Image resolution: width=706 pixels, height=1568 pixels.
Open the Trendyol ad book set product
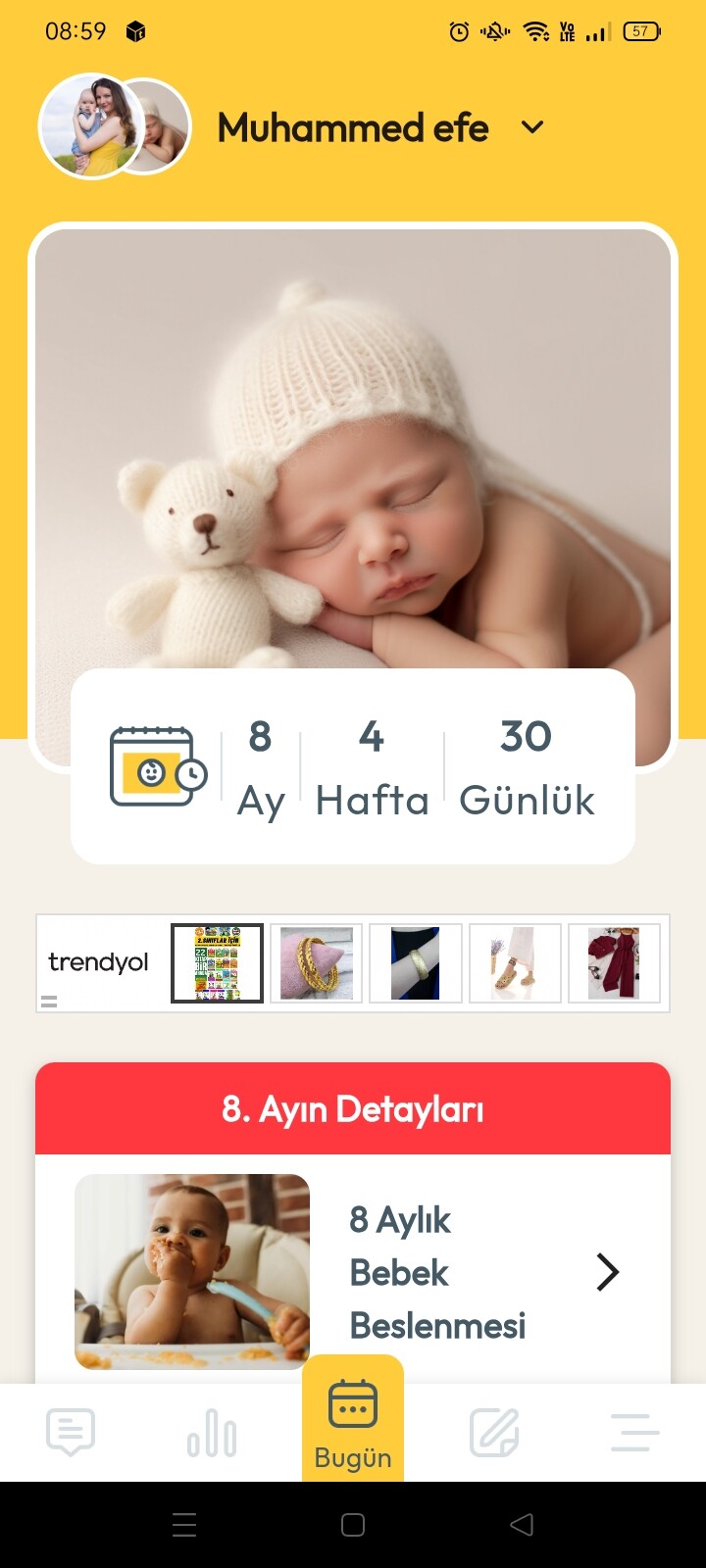[217, 963]
